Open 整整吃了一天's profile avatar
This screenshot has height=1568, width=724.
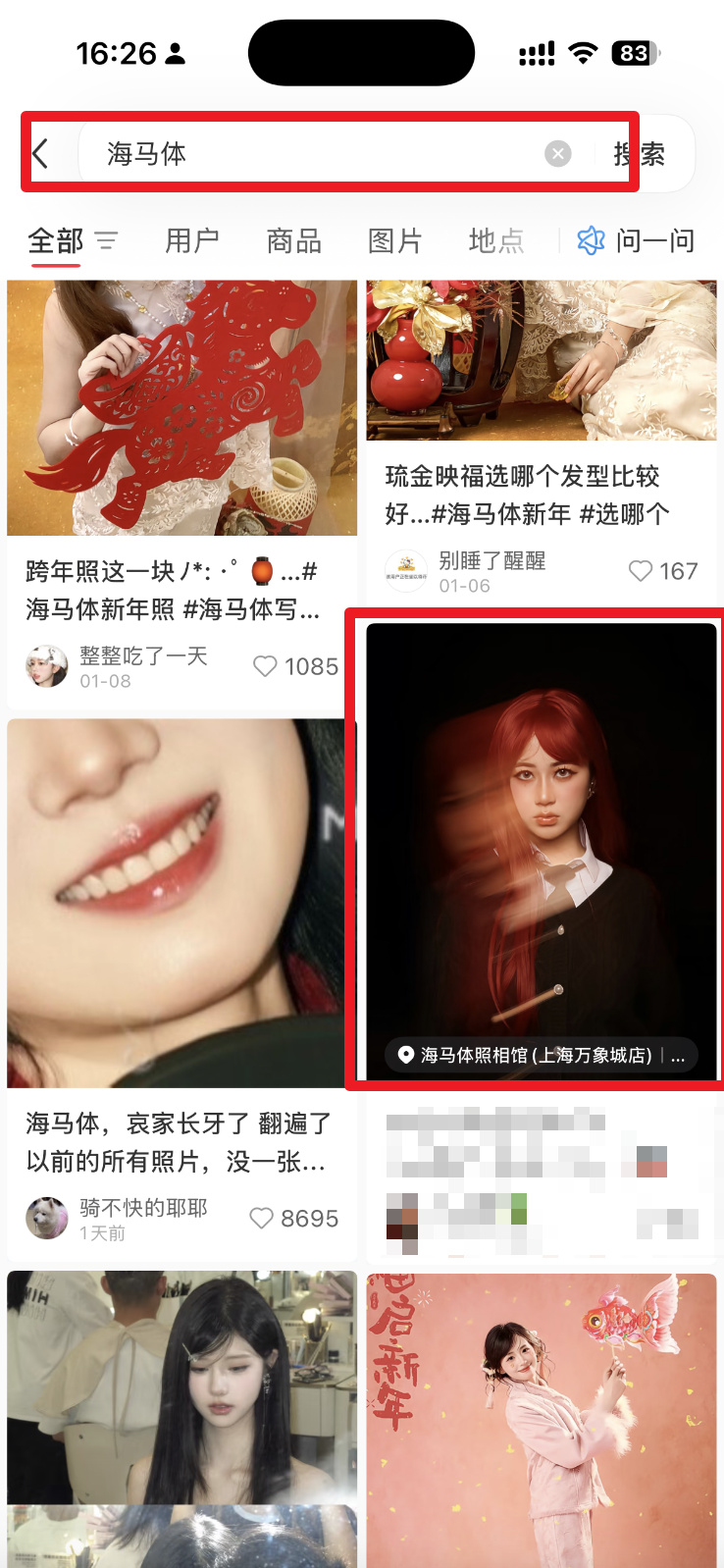click(x=47, y=665)
